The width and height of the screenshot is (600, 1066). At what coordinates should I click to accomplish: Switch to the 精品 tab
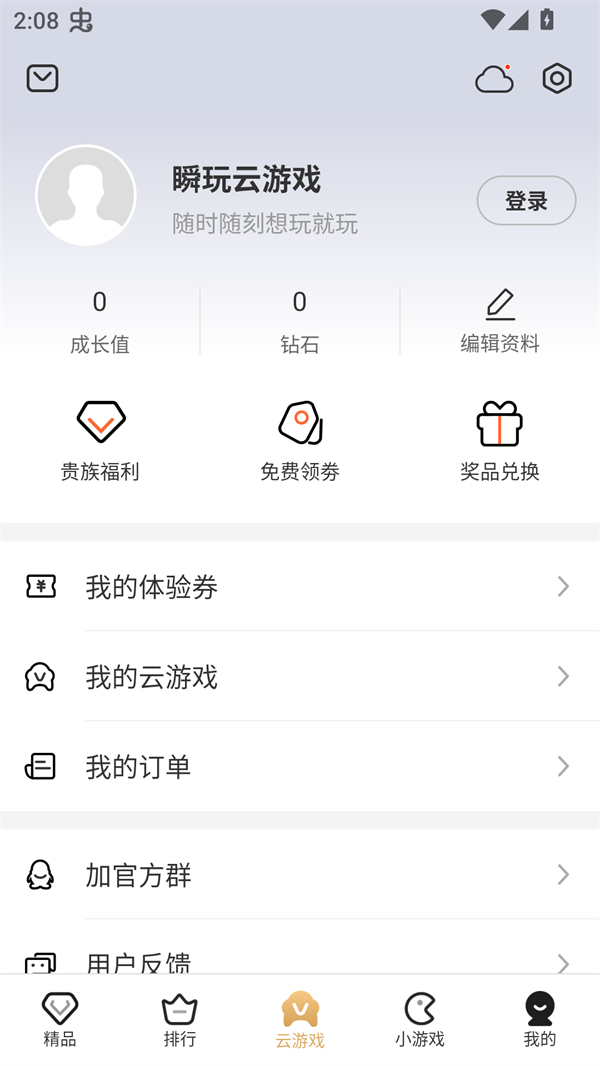(x=60, y=1020)
